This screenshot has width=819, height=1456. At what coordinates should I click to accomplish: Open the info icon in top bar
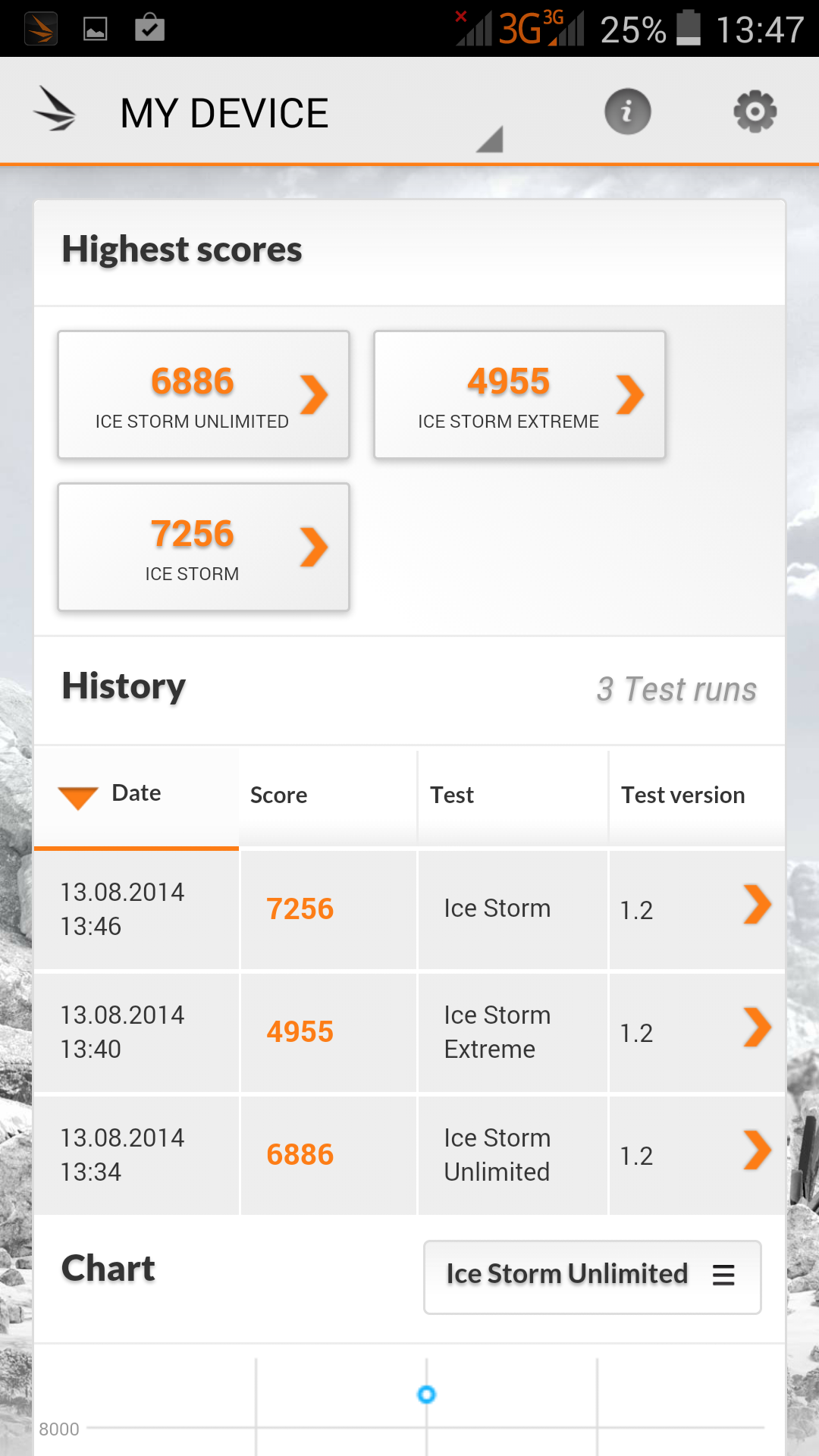(x=627, y=111)
